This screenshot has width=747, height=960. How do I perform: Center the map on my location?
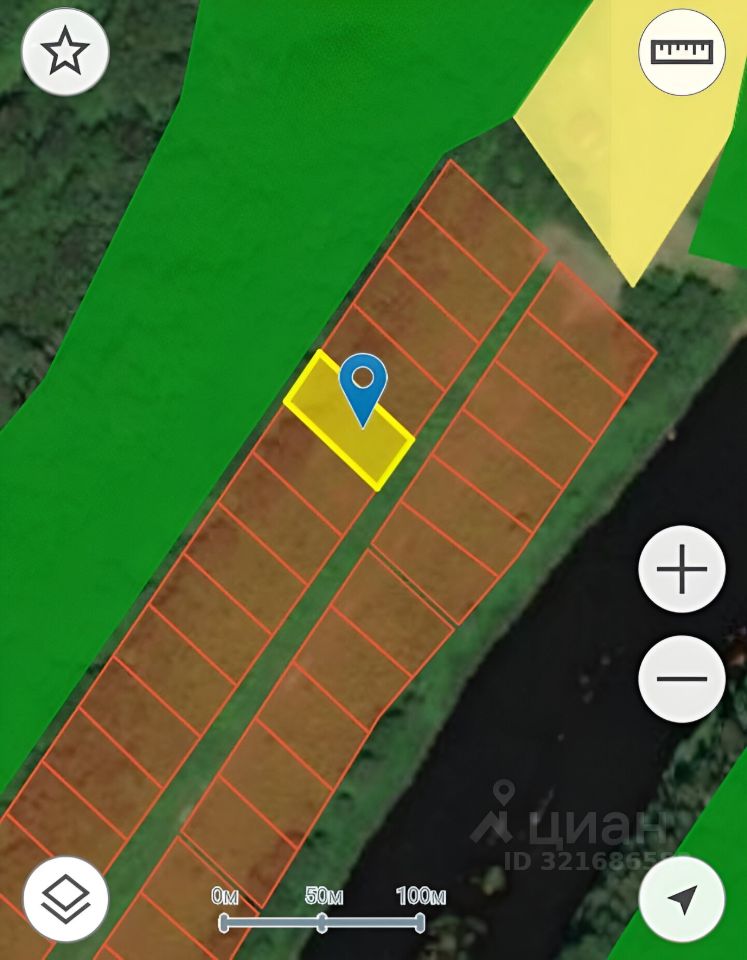tap(682, 898)
